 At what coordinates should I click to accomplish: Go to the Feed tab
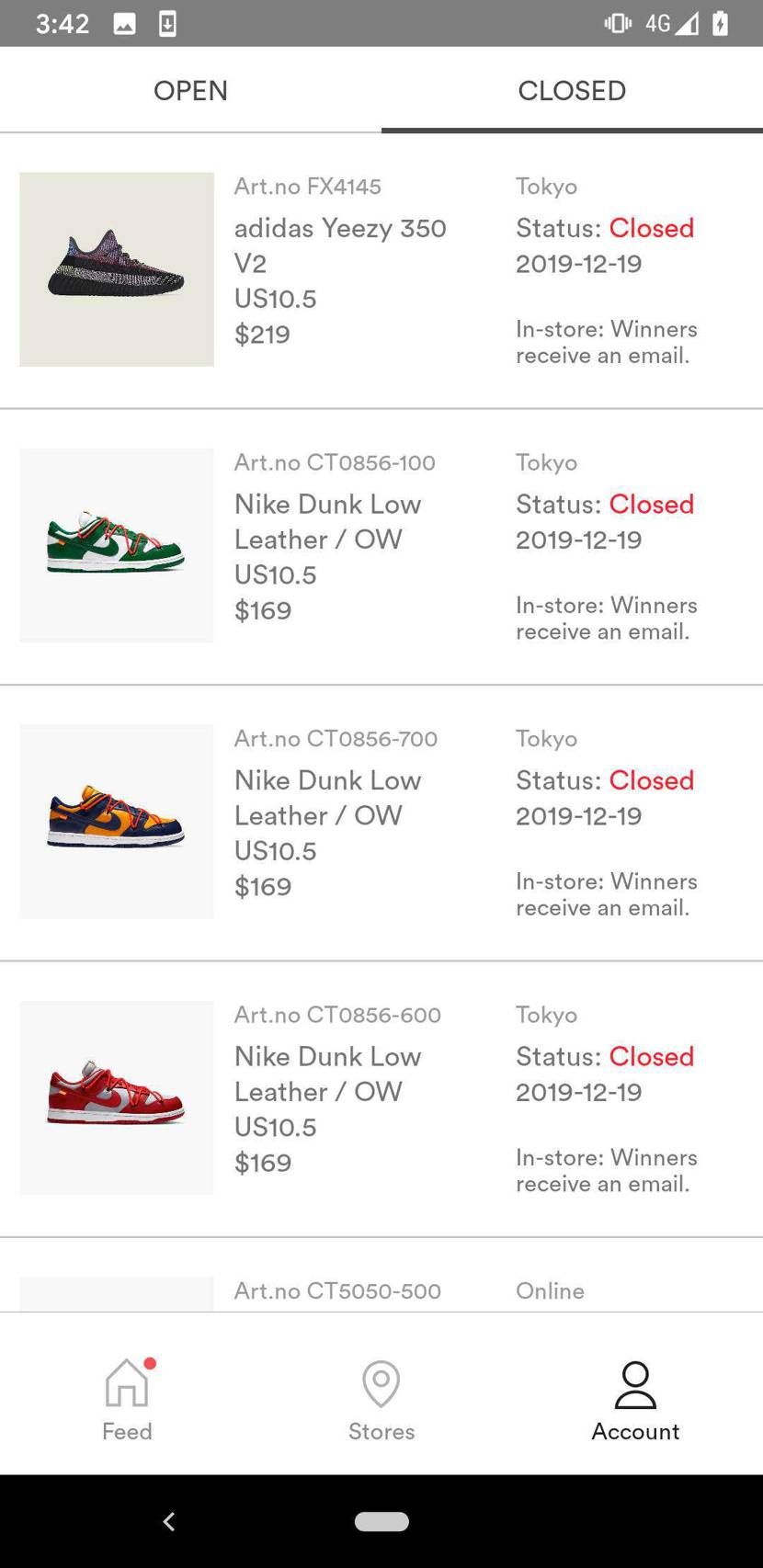pyautogui.click(x=127, y=1400)
